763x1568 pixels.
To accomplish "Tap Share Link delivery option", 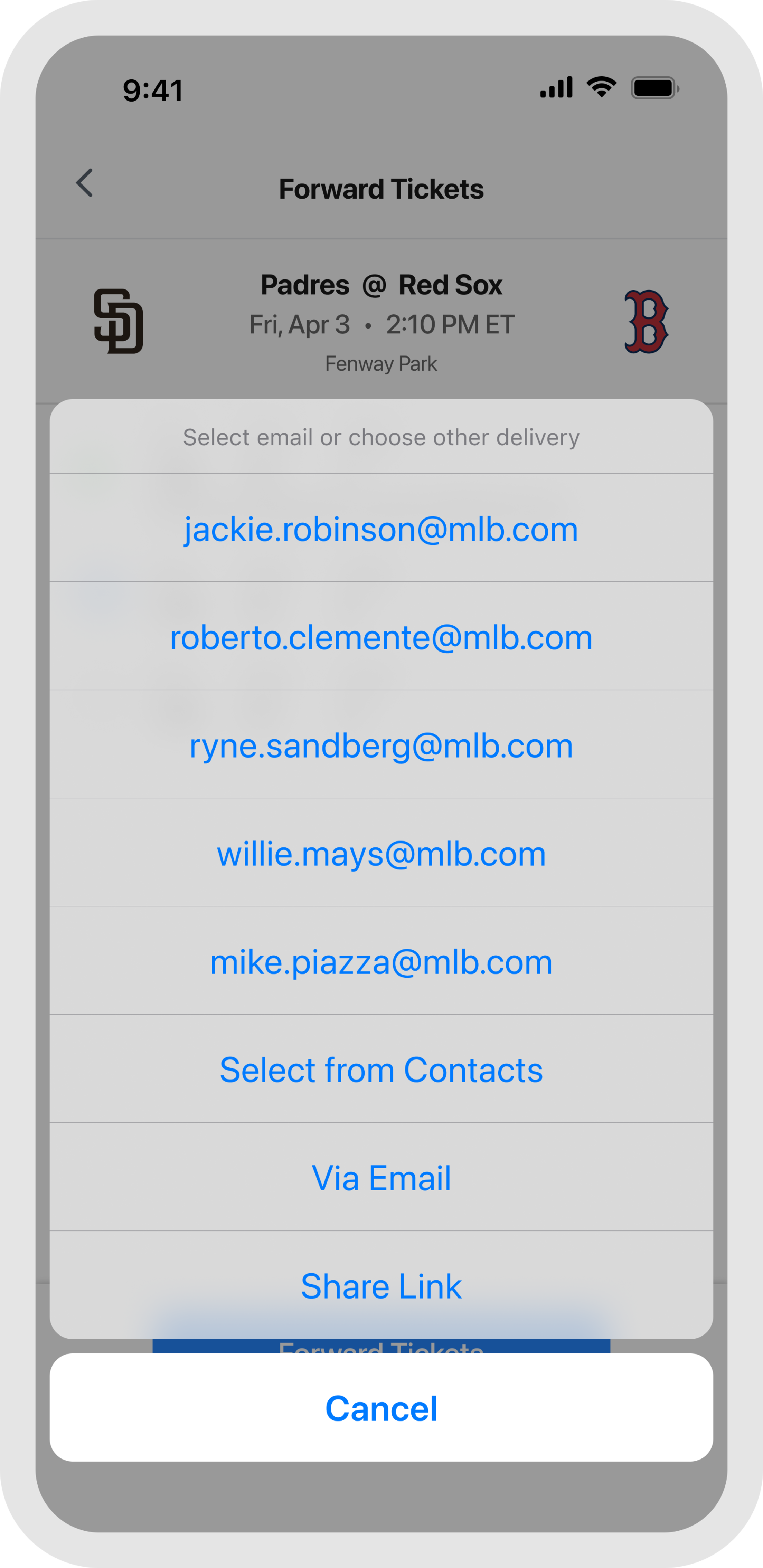I will point(381,1285).
